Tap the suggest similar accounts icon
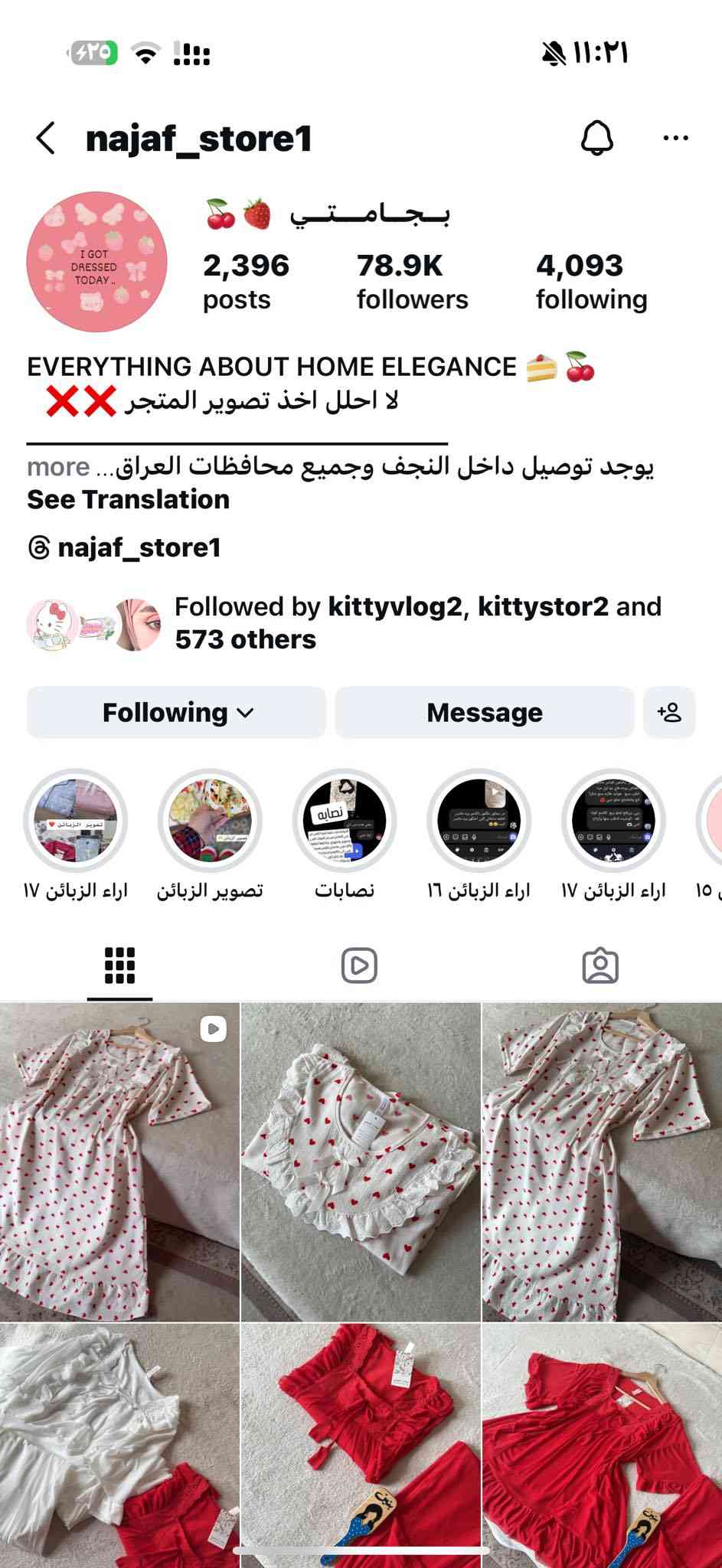The image size is (722, 1568). point(669,712)
